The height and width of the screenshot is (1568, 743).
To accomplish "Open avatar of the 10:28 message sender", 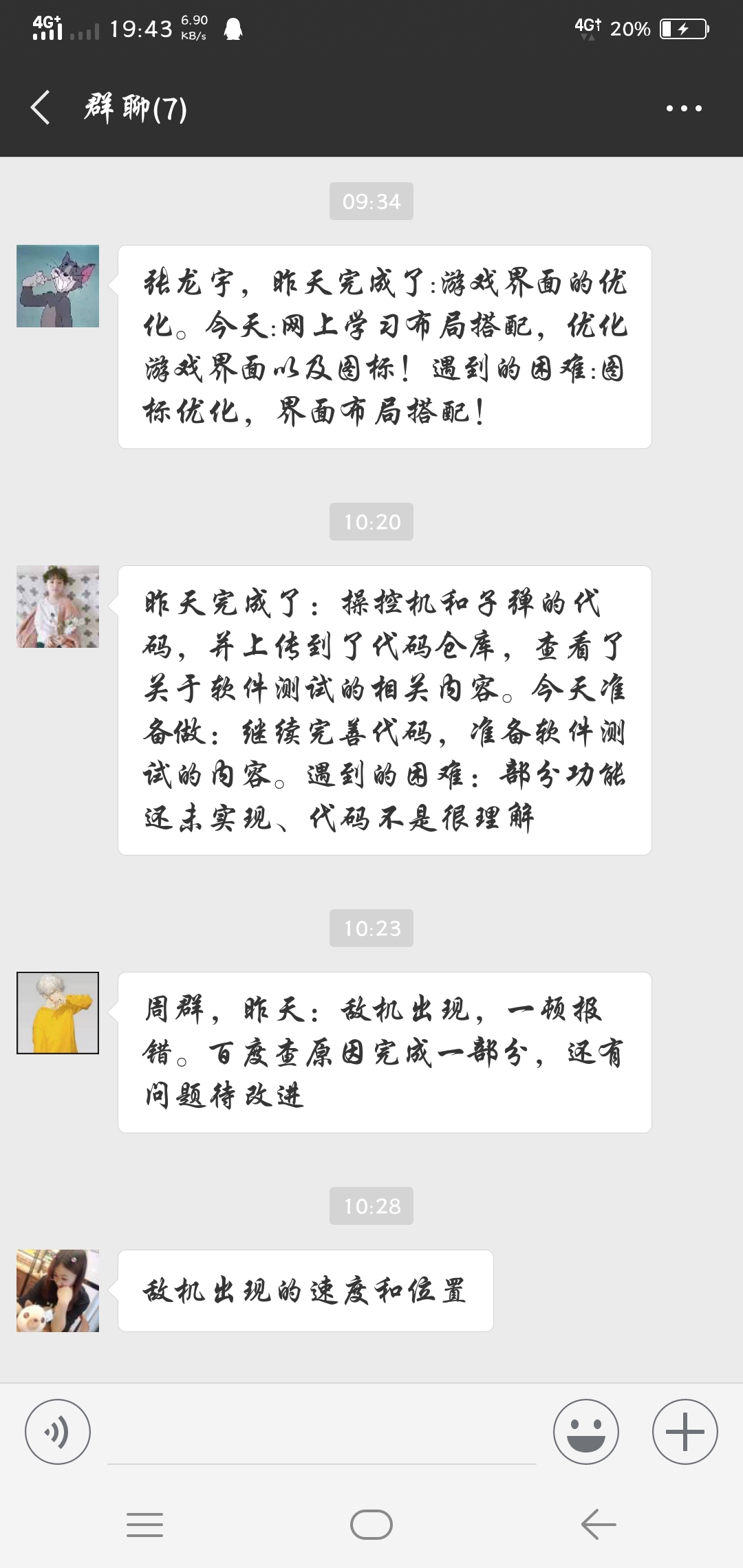I will click(x=58, y=1291).
